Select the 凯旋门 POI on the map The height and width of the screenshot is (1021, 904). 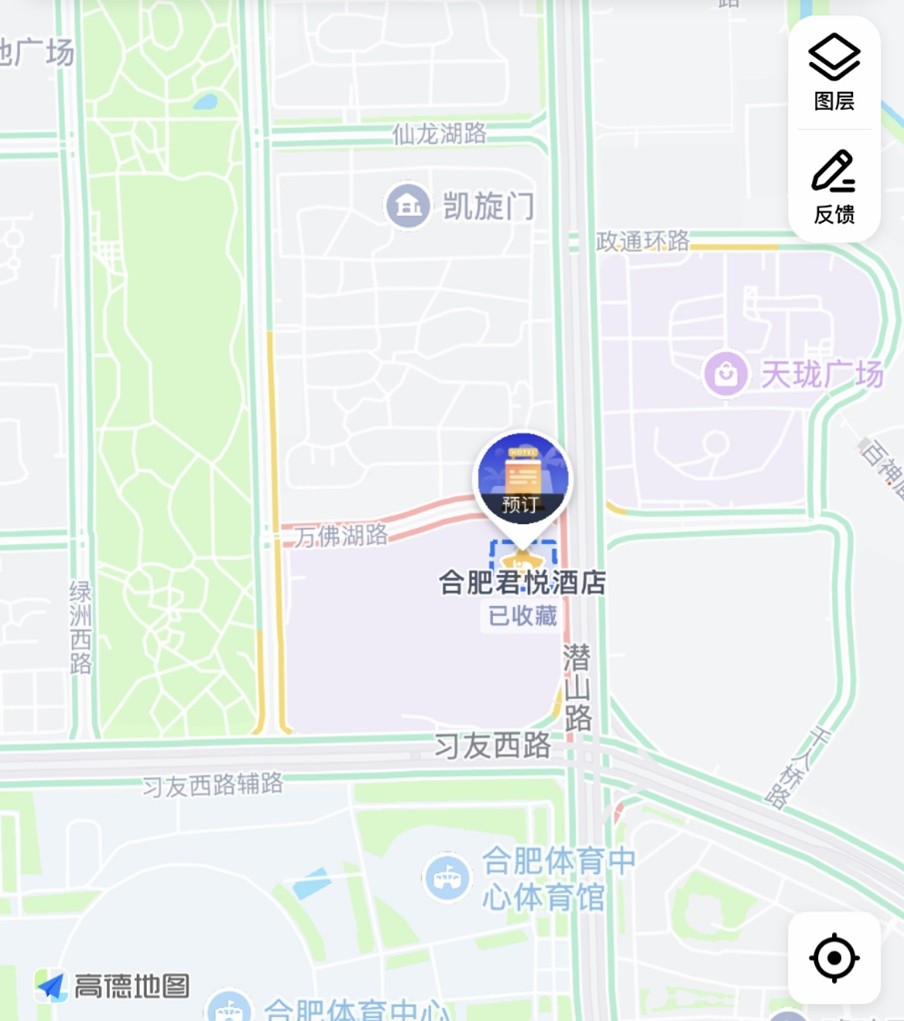click(408, 206)
